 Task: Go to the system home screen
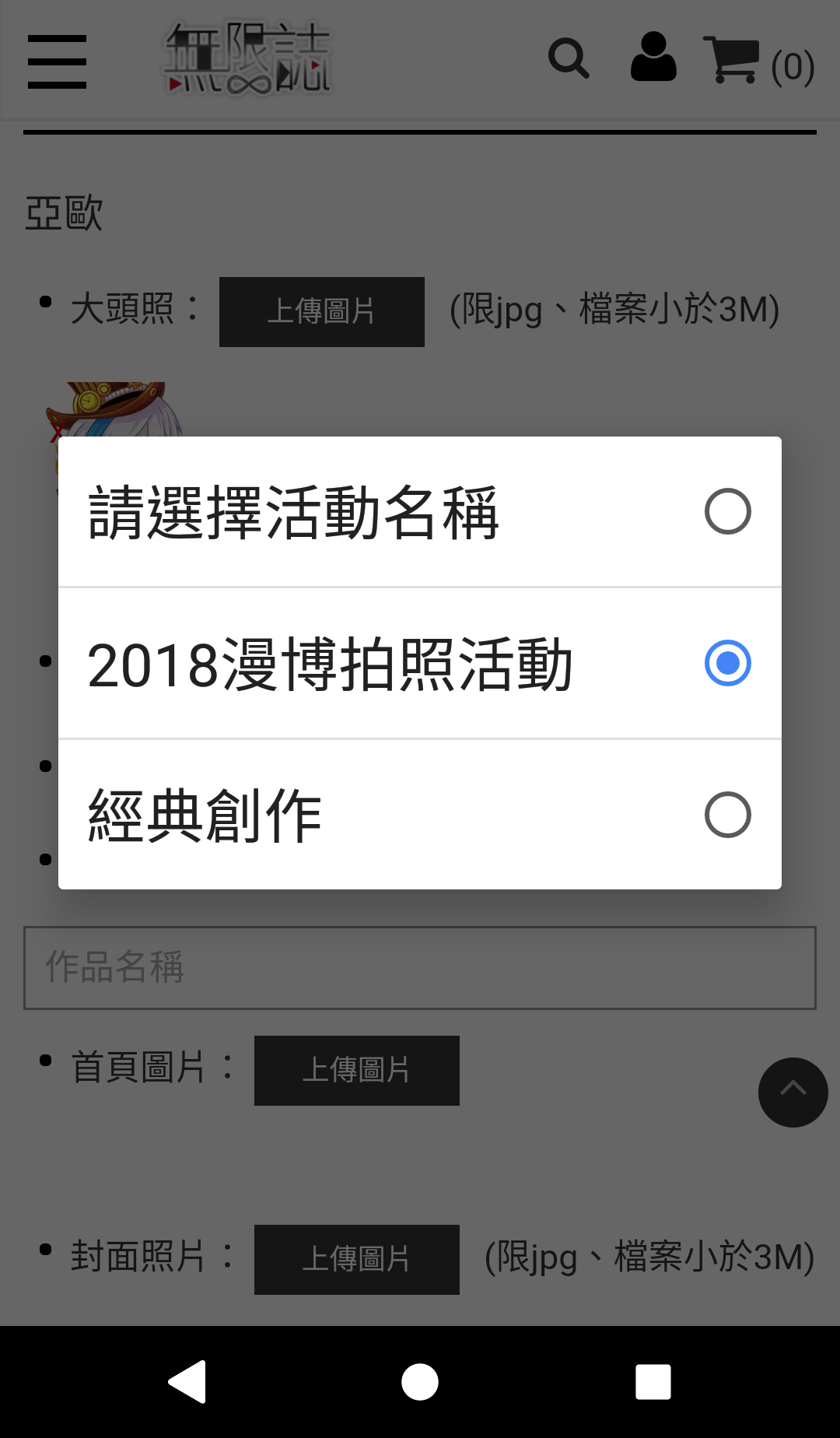pos(420,1382)
